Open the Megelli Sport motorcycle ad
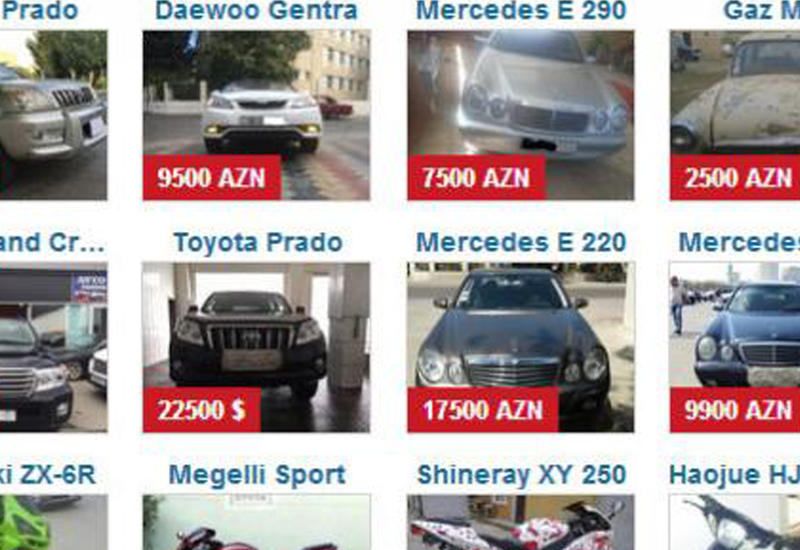The image size is (800, 550). (256, 475)
